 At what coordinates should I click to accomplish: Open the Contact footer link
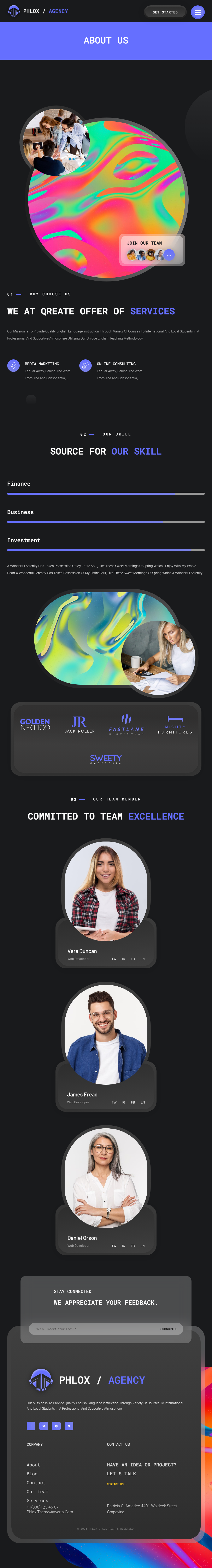point(36,1483)
